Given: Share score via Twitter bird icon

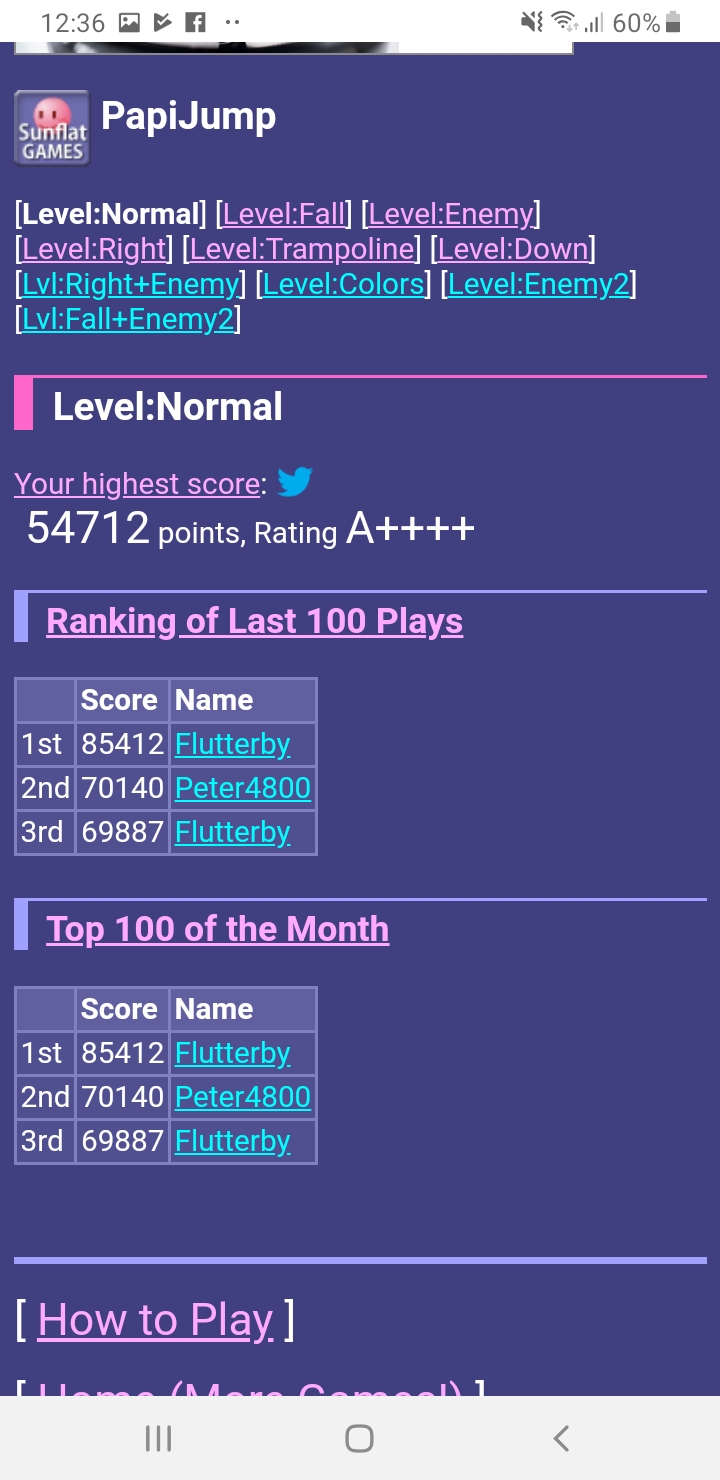Looking at the screenshot, I should point(295,483).
